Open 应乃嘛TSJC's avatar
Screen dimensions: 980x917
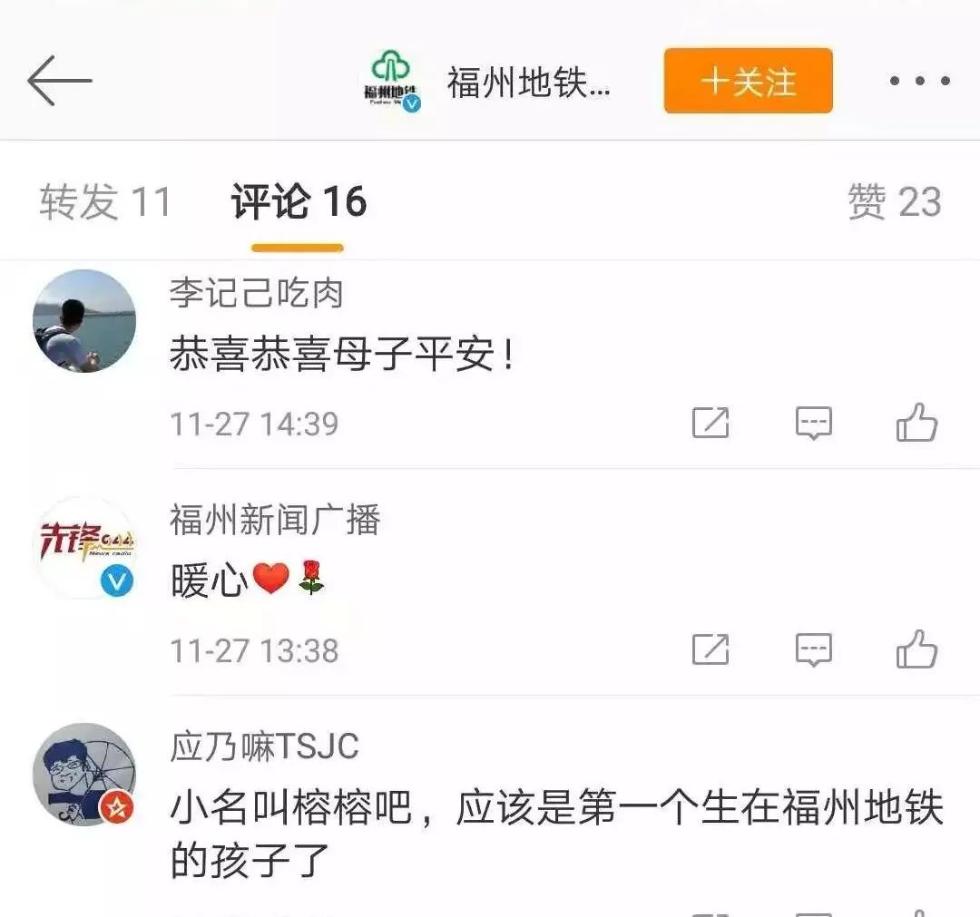(84, 775)
